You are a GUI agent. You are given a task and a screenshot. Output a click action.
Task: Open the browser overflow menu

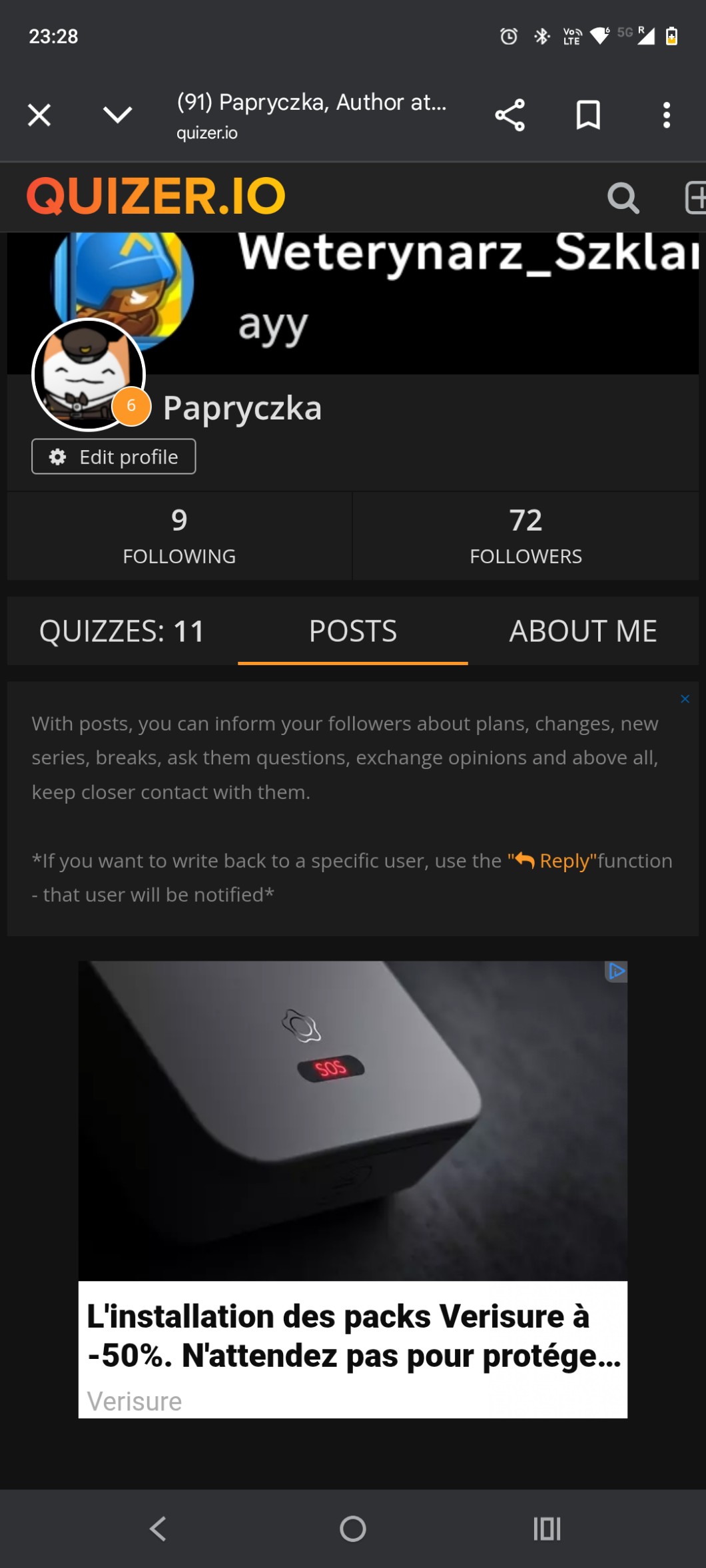[666, 115]
